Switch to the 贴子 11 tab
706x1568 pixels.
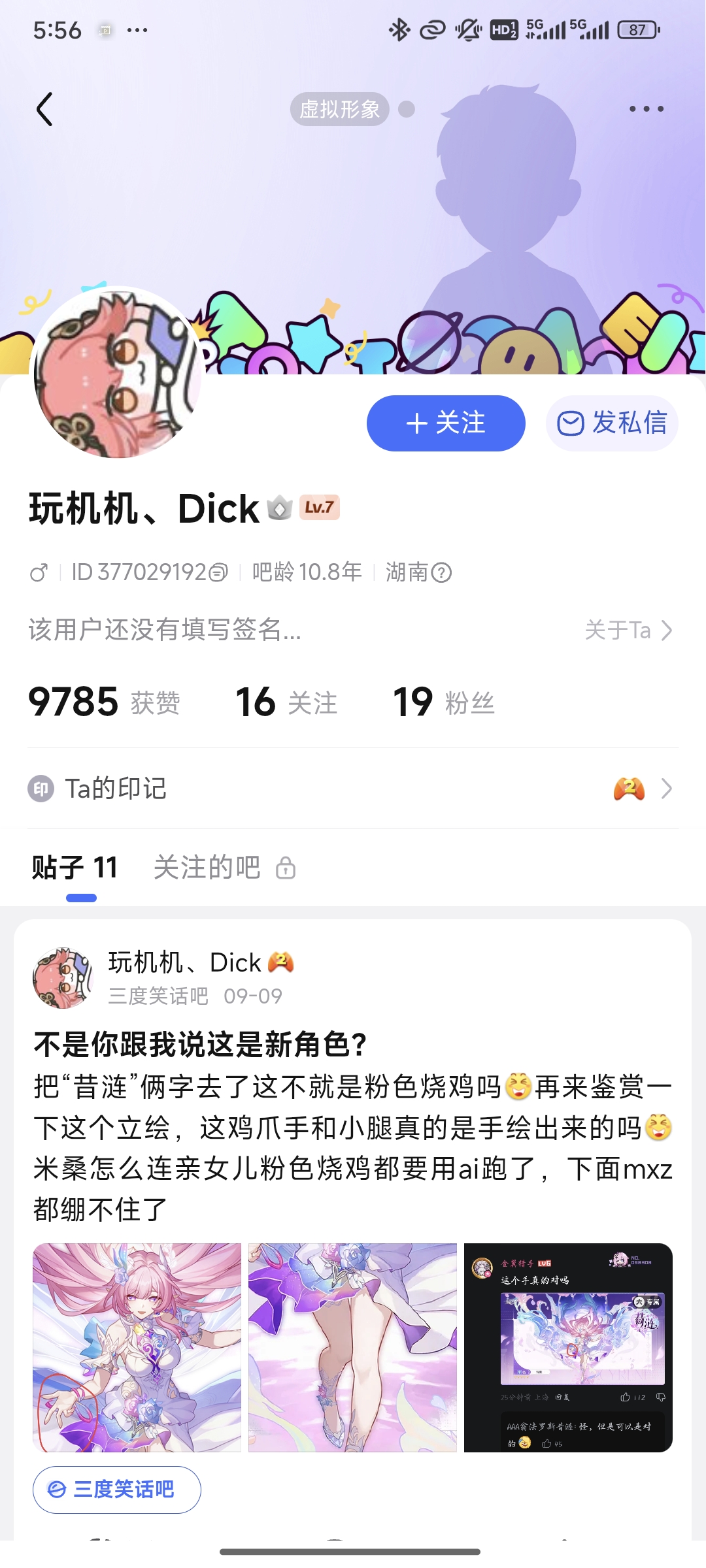coord(75,868)
